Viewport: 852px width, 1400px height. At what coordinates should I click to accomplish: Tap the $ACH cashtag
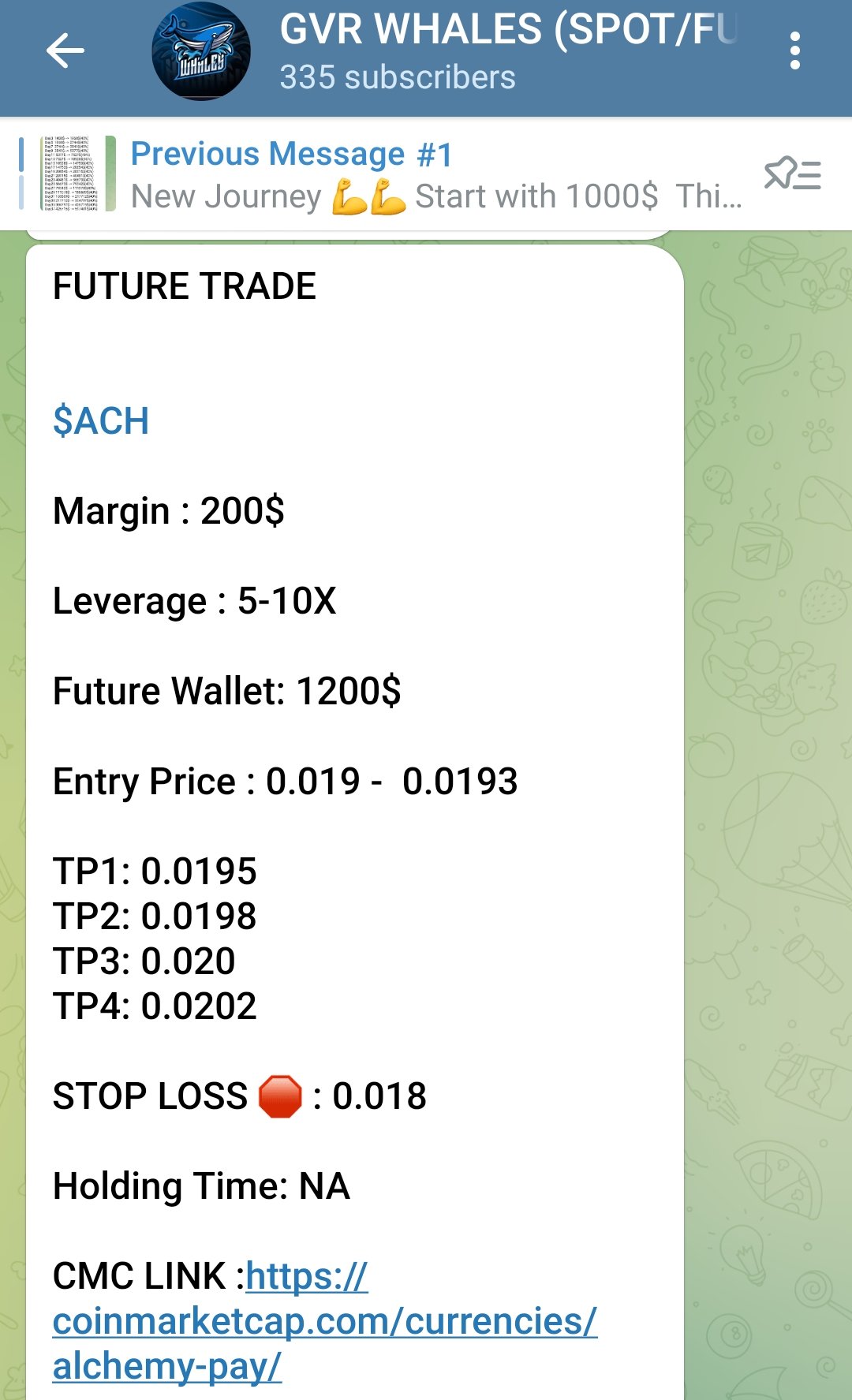100,420
